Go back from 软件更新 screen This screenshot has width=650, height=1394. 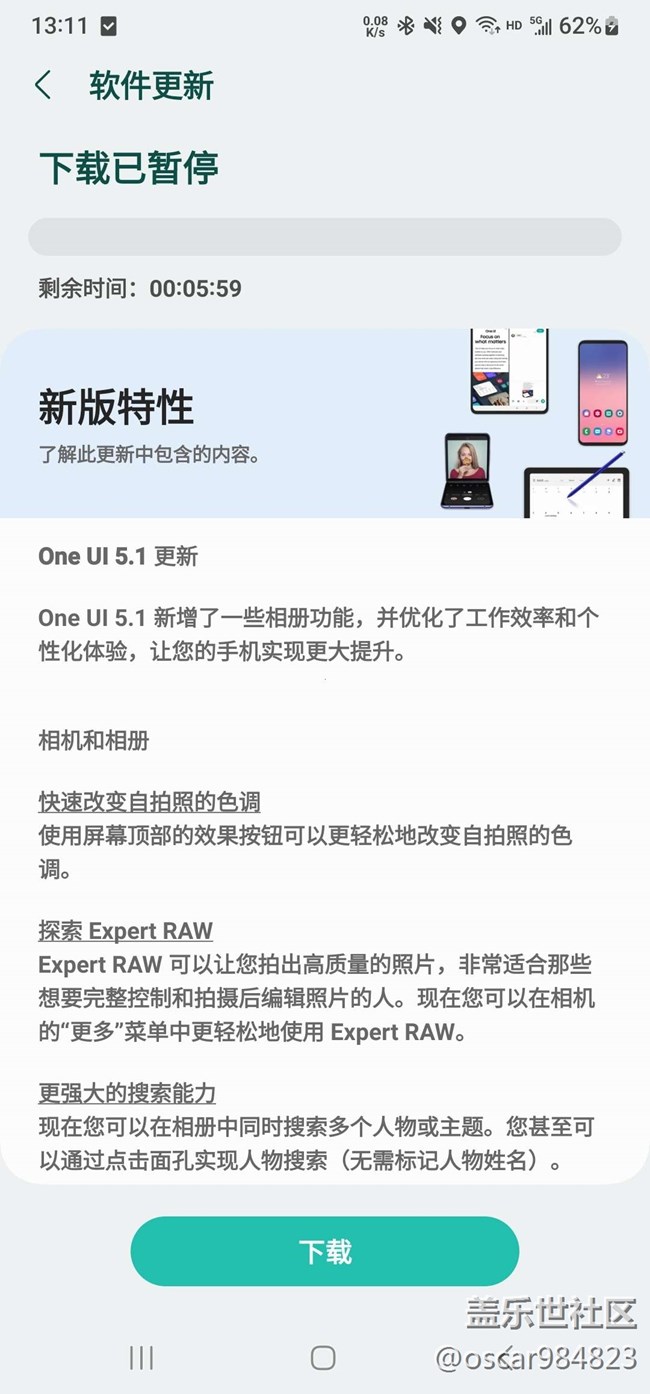42,85
